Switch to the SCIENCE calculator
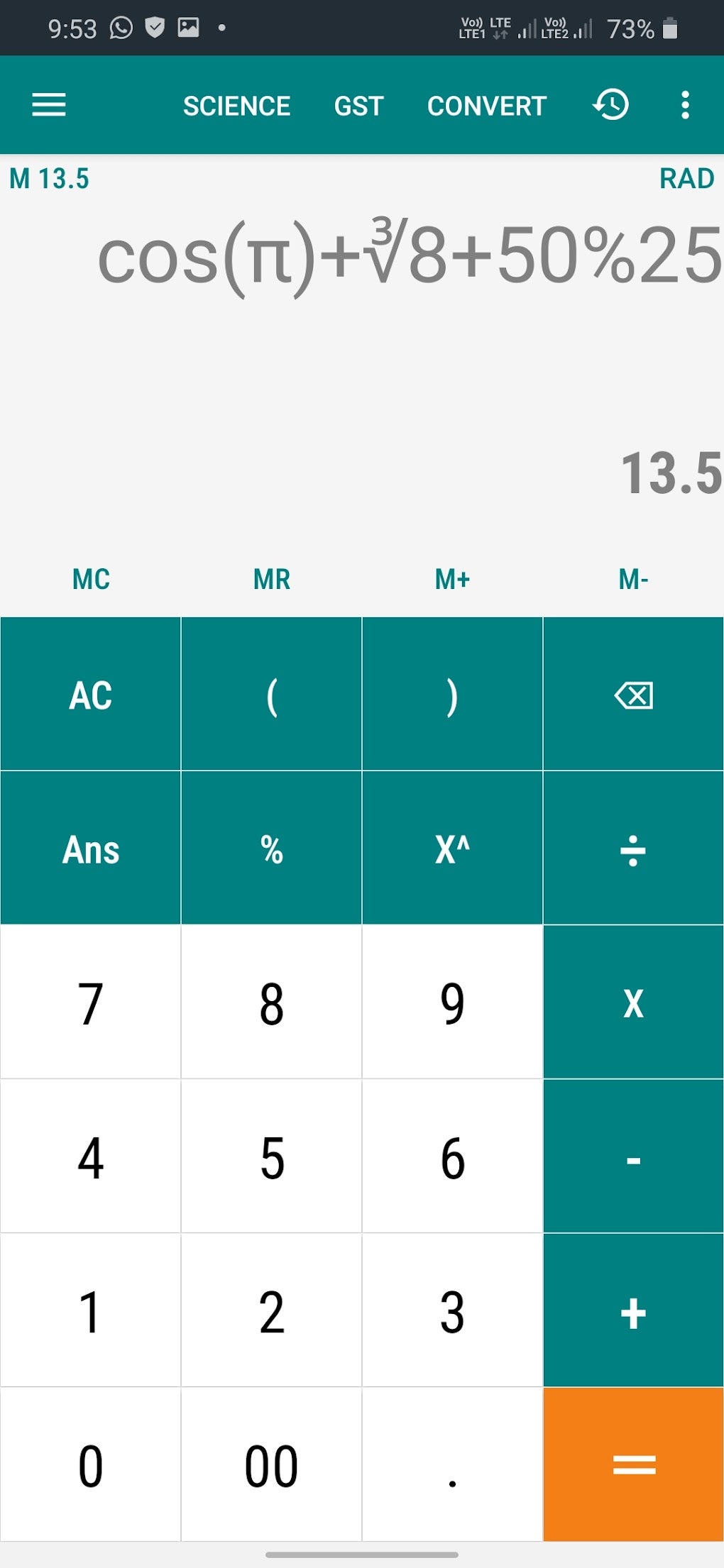The width and height of the screenshot is (724, 1568). (236, 106)
